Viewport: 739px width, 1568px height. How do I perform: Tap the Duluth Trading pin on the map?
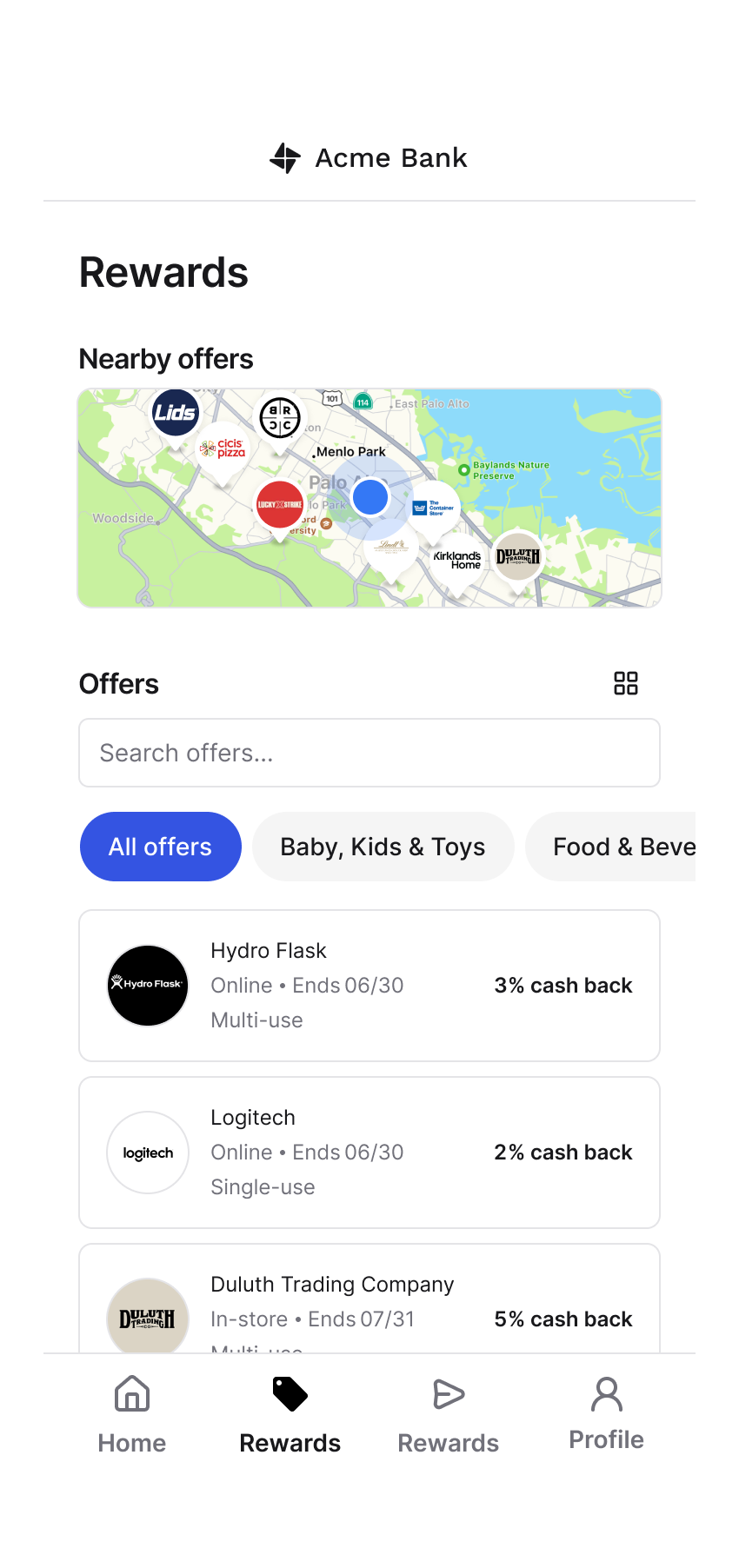pos(518,557)
